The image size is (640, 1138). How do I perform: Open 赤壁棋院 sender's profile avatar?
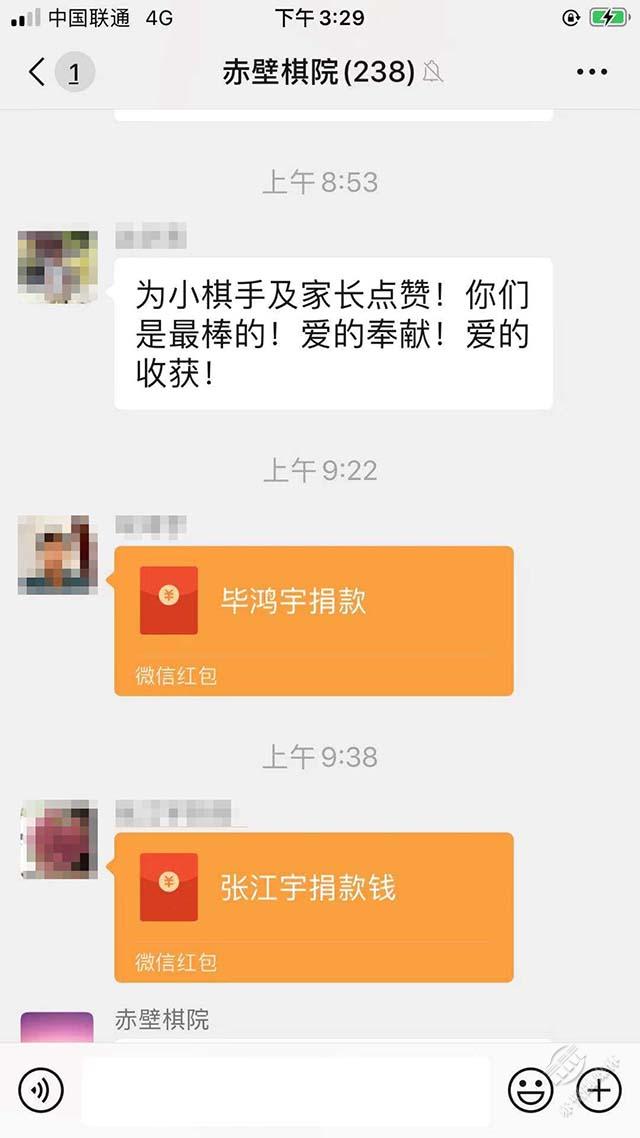[x=57, y=1028]
